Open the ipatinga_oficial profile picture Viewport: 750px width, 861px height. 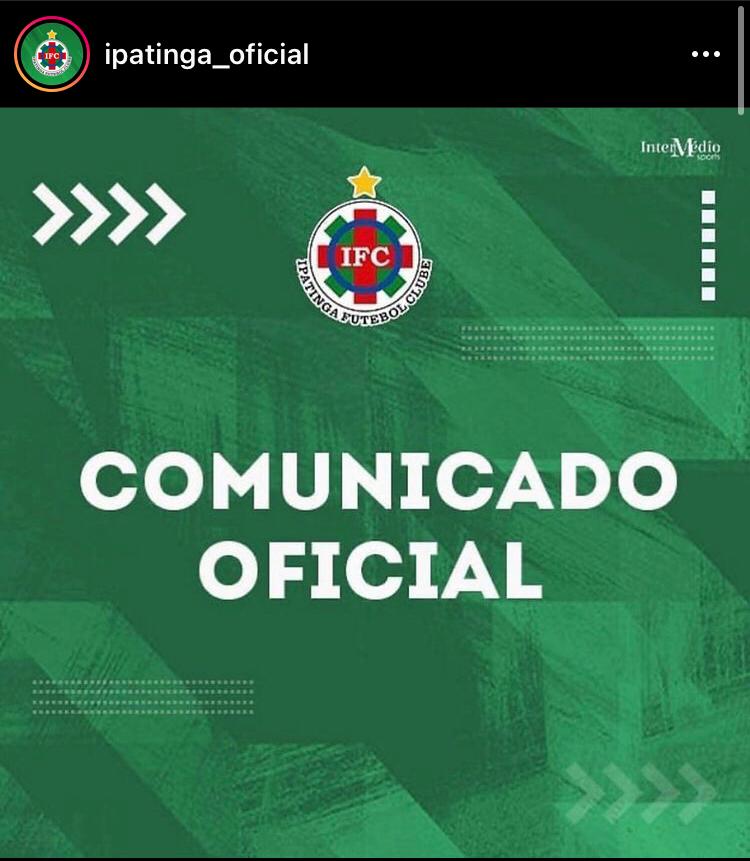point(52,54)
